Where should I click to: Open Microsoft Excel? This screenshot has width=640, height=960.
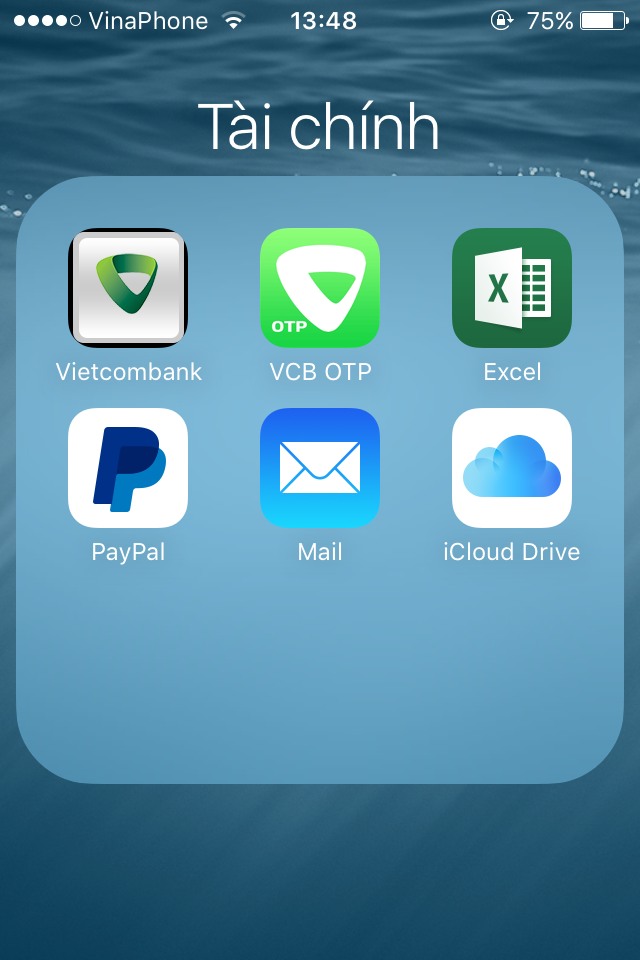[512, 288]
